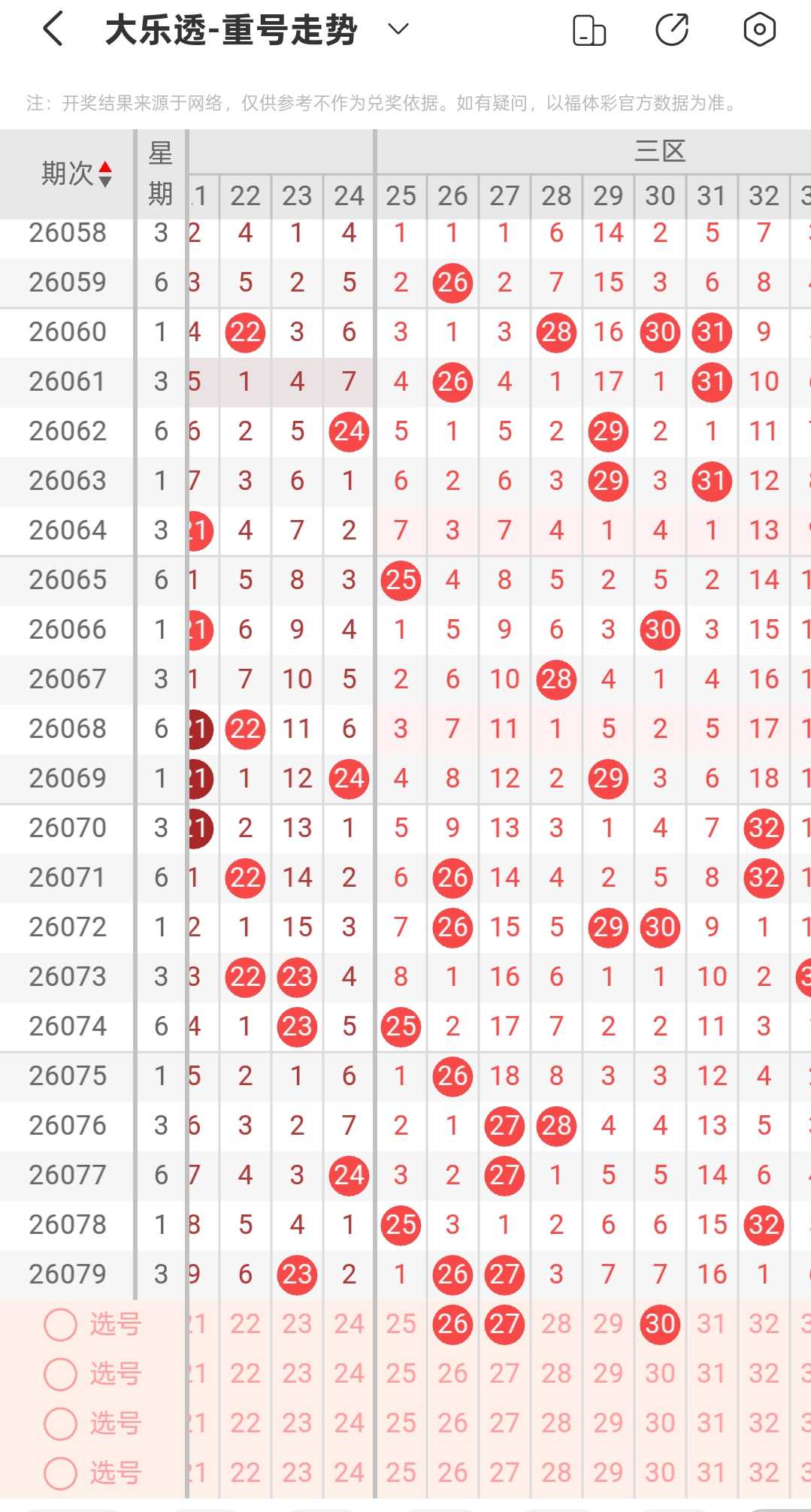Deselect number 27 in the first 选号 row
Image resolution: width=811 pixels, height=1512 pixels.
click(504, 1324)
